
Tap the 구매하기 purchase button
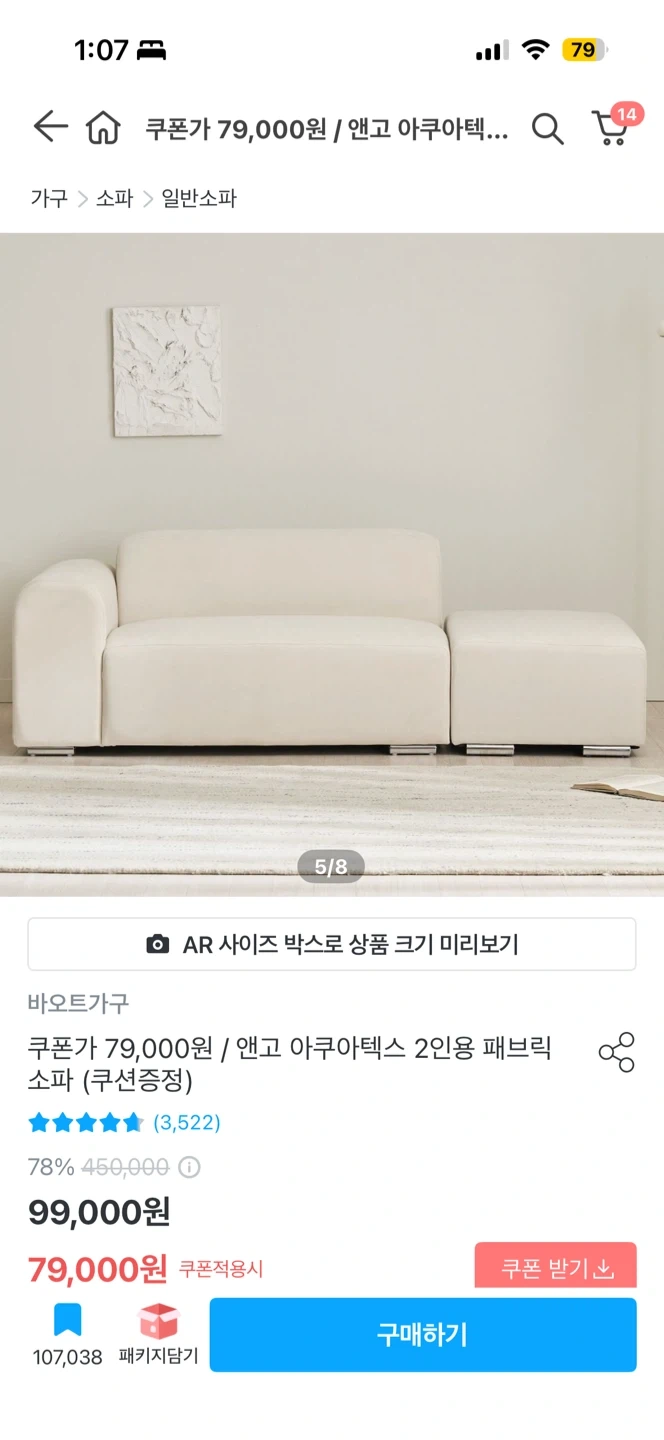point(422,1334)
